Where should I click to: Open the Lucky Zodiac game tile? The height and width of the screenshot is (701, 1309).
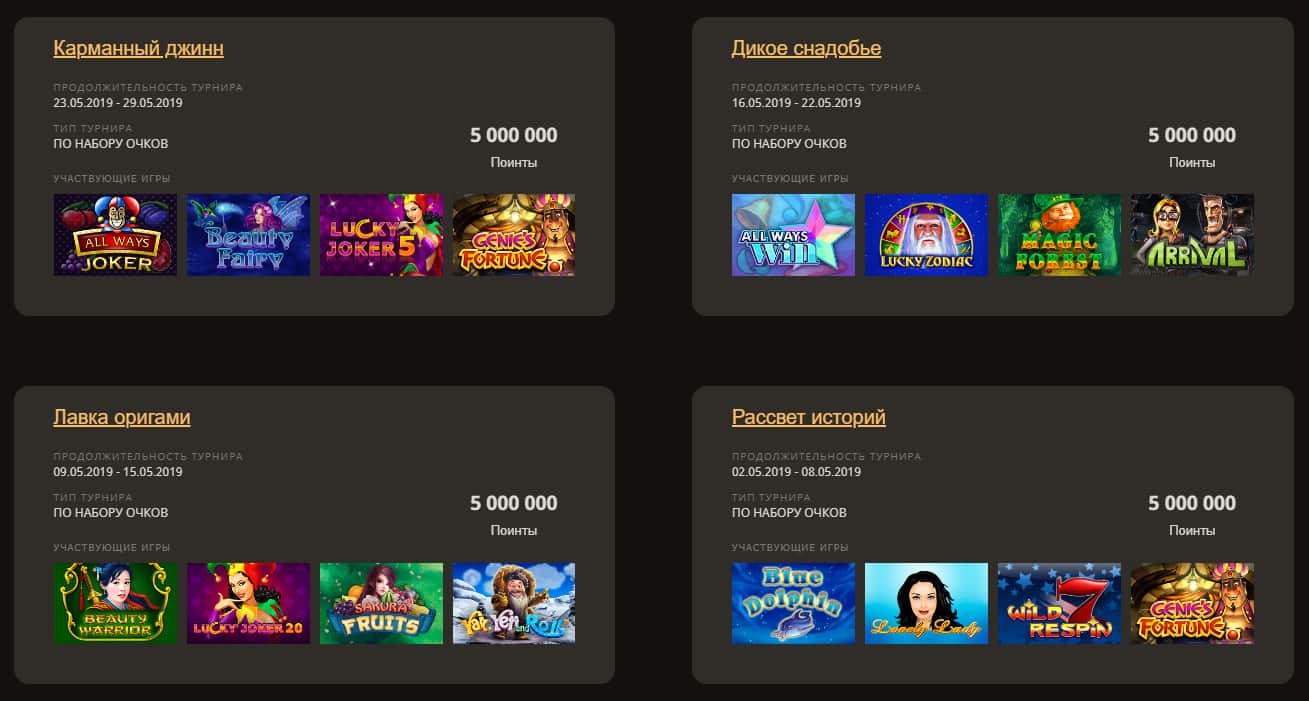(x=926, y=235)
